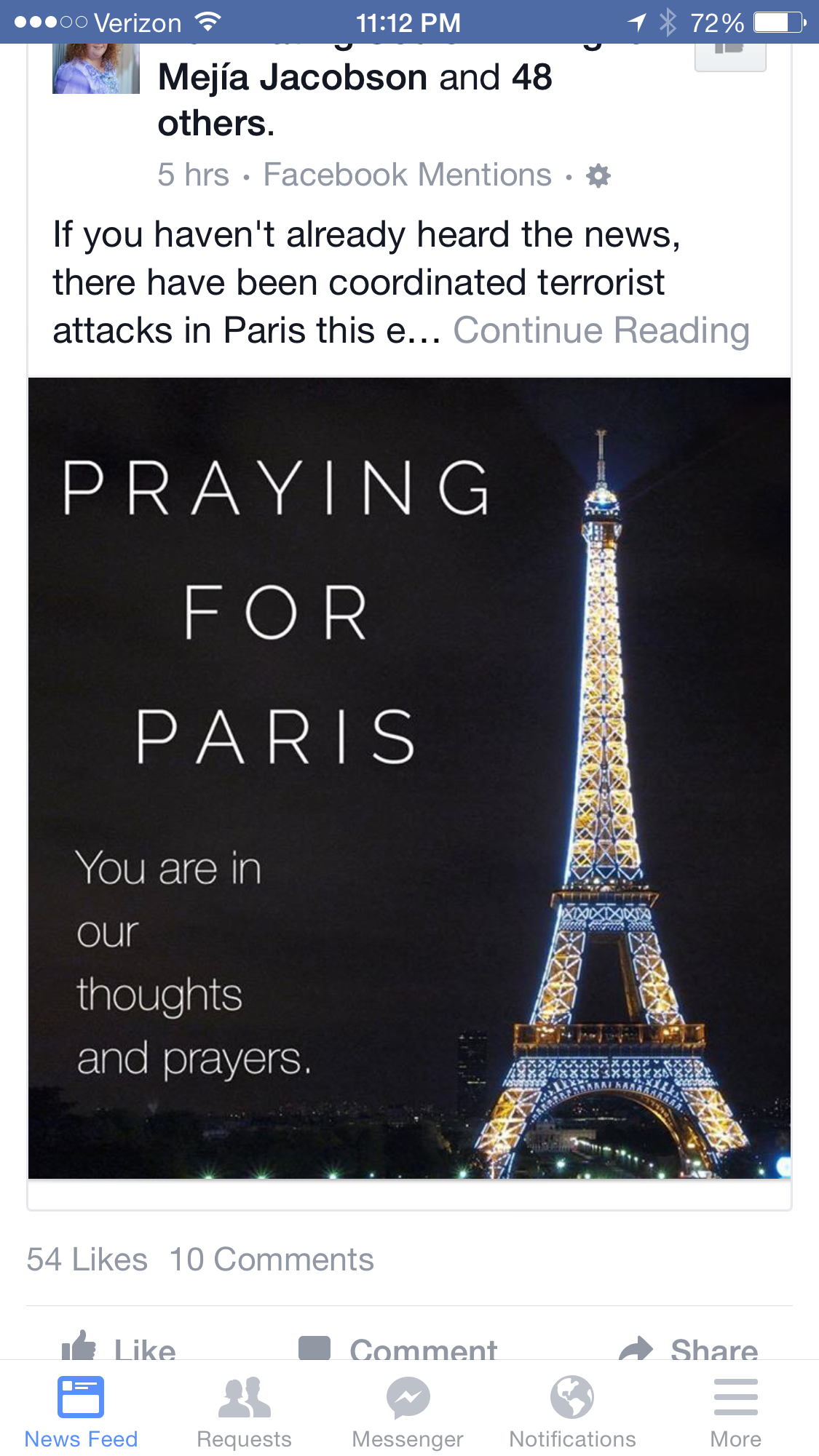
Task: Open the post author's profile picture
Action: [96, 68]
